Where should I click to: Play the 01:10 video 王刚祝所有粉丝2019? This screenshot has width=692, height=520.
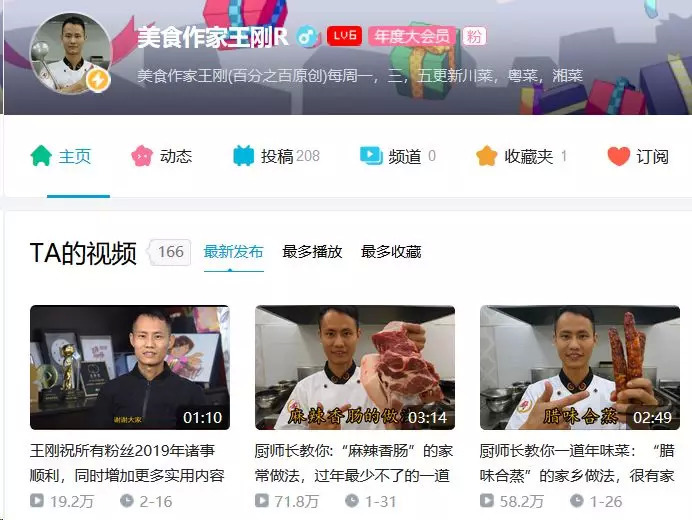[129, 367]
